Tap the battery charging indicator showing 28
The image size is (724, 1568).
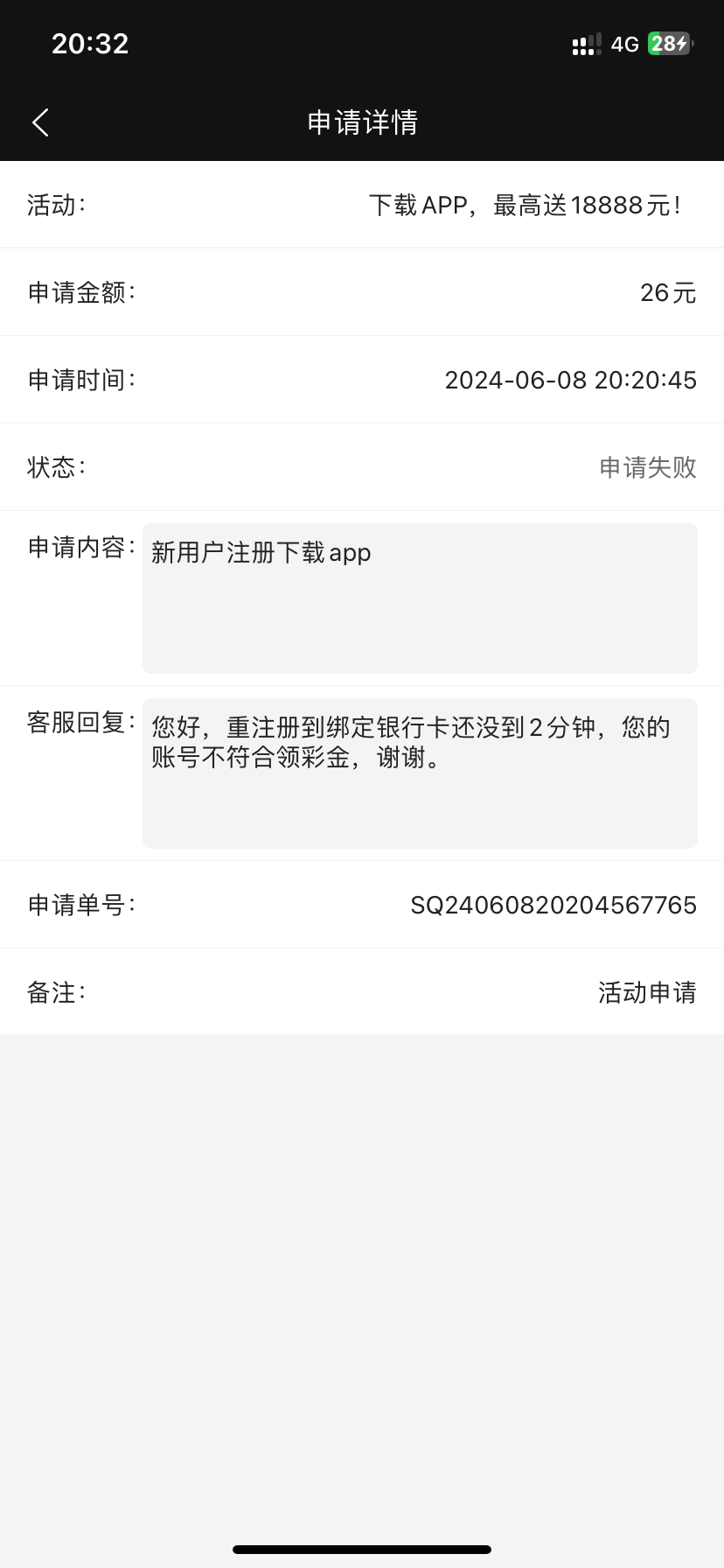click(x=669, y=43)
